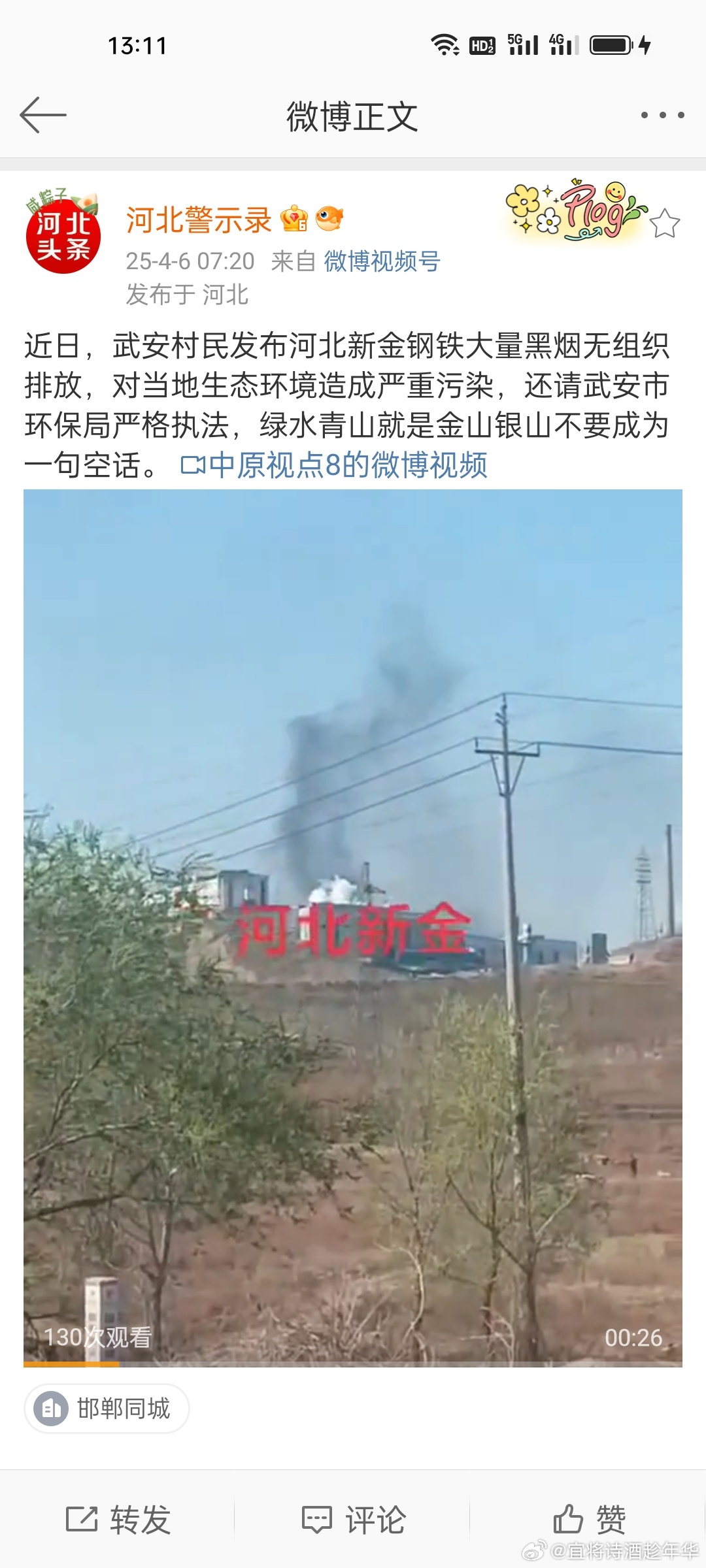Open the 中原视点8的微博视频 link

click(x=335, y=465)
